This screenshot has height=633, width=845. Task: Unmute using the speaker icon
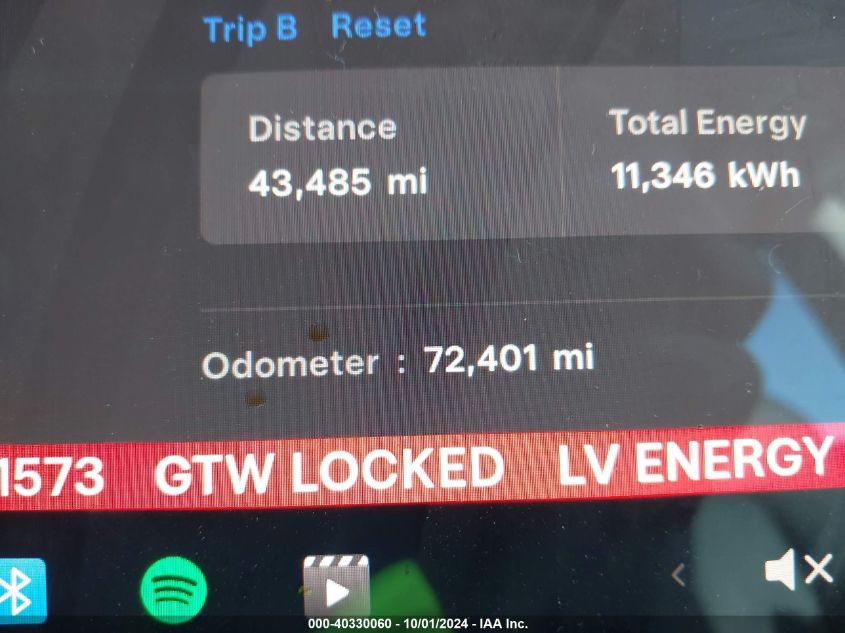797,572
